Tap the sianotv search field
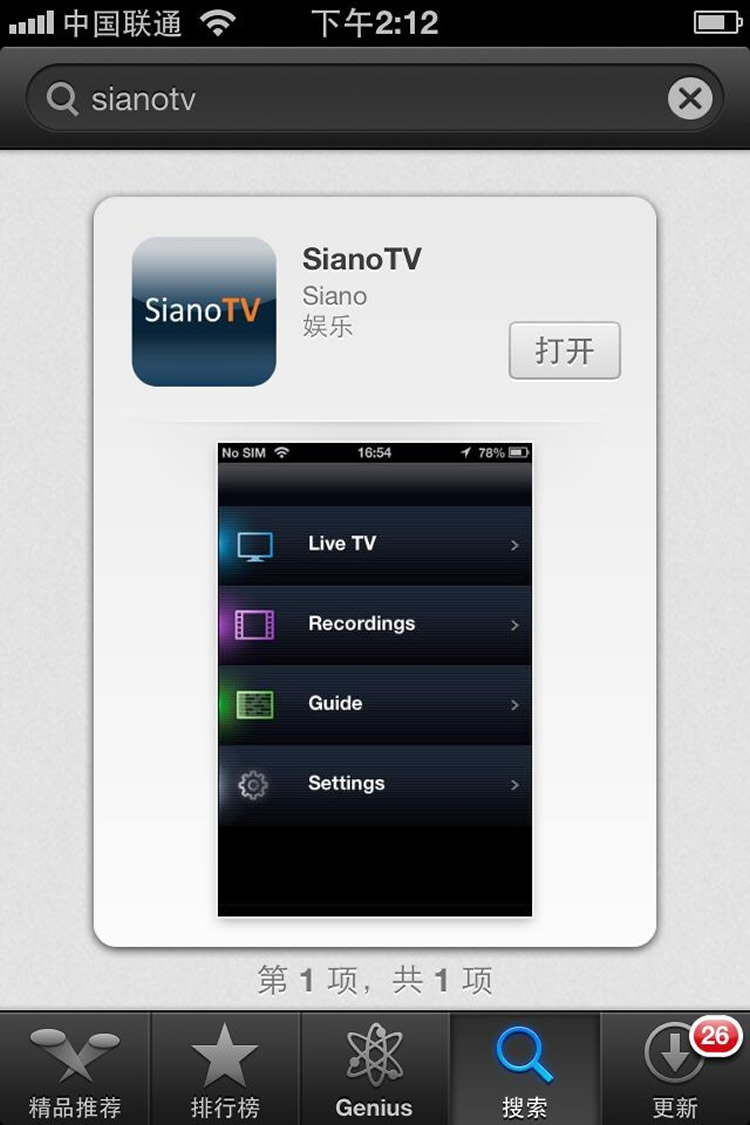Screen dimensions: 750x1125 [x=360, y=99]
